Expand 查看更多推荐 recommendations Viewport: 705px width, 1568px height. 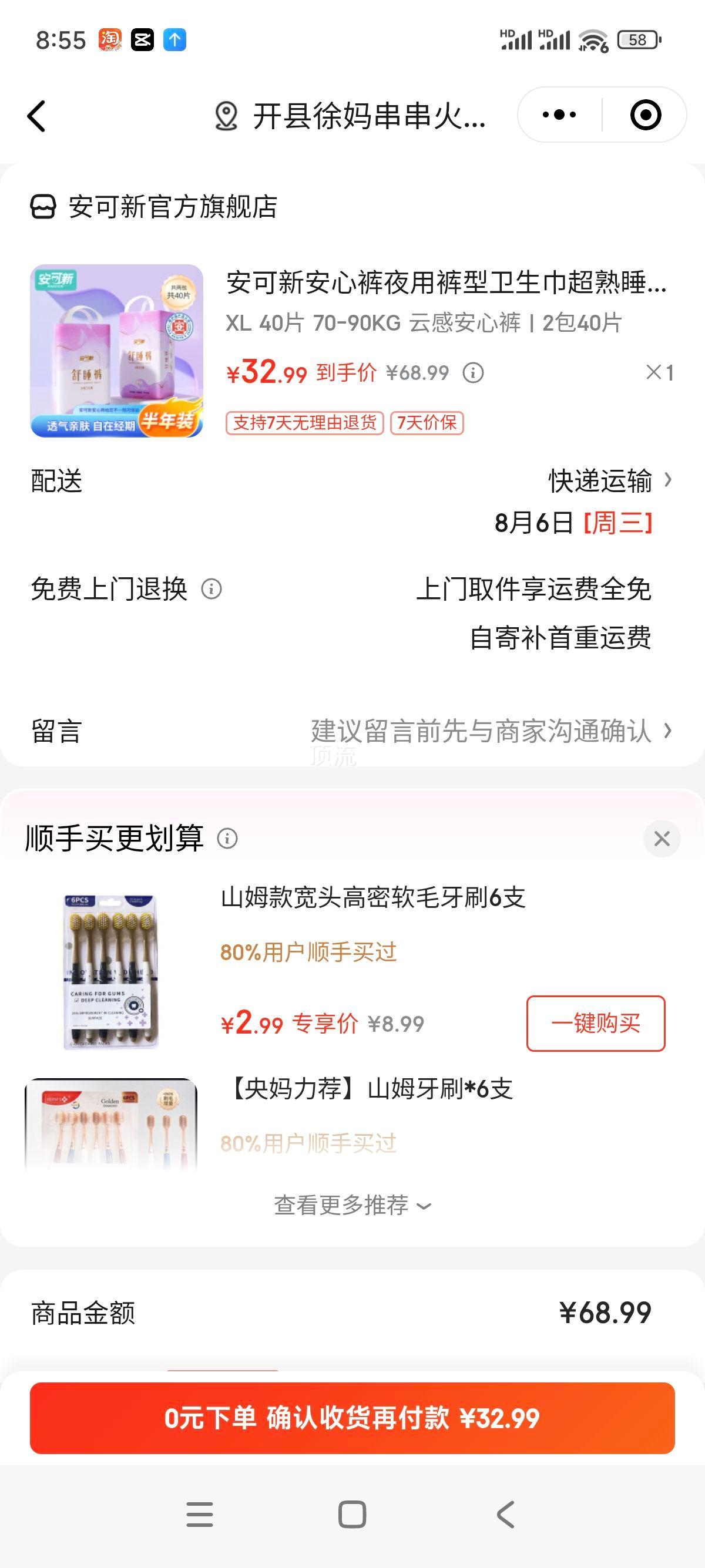[x=352, y=1205]
